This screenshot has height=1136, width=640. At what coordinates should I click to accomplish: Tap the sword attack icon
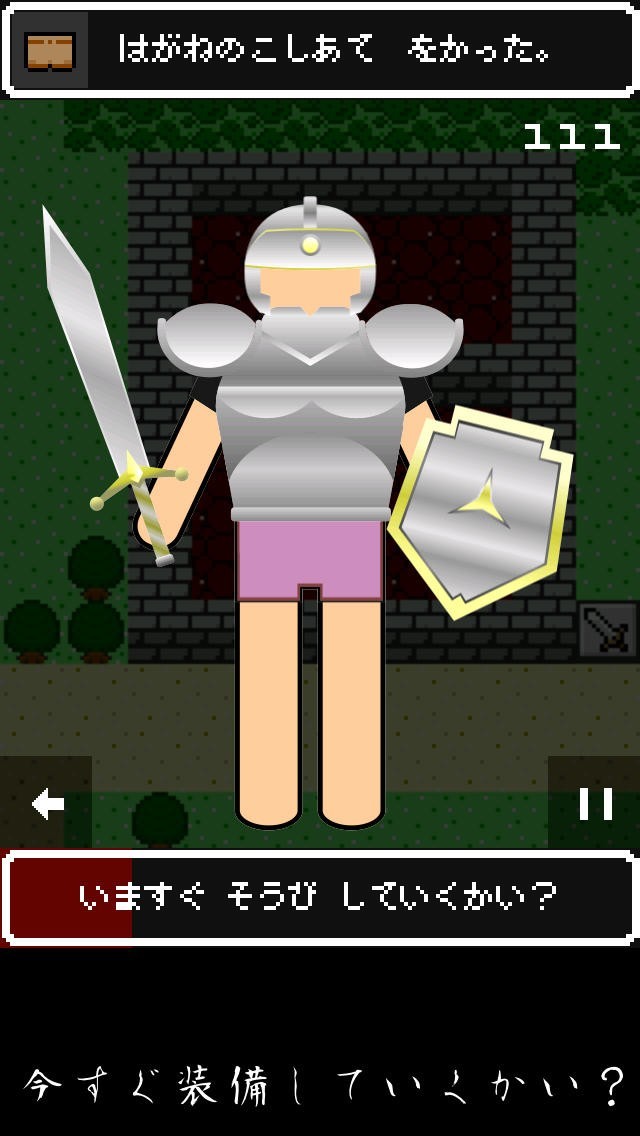[608, 630]
